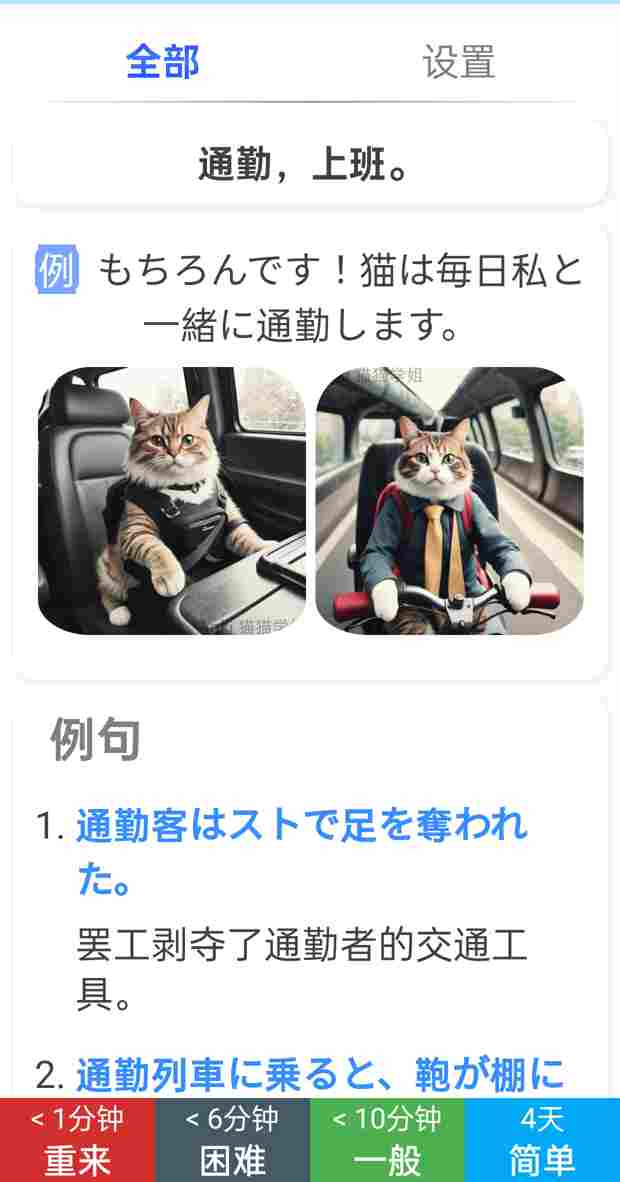The width and height of the screenshot is (620, 1182).
Task: View the cat in car seat image
Action: (172, 500)
